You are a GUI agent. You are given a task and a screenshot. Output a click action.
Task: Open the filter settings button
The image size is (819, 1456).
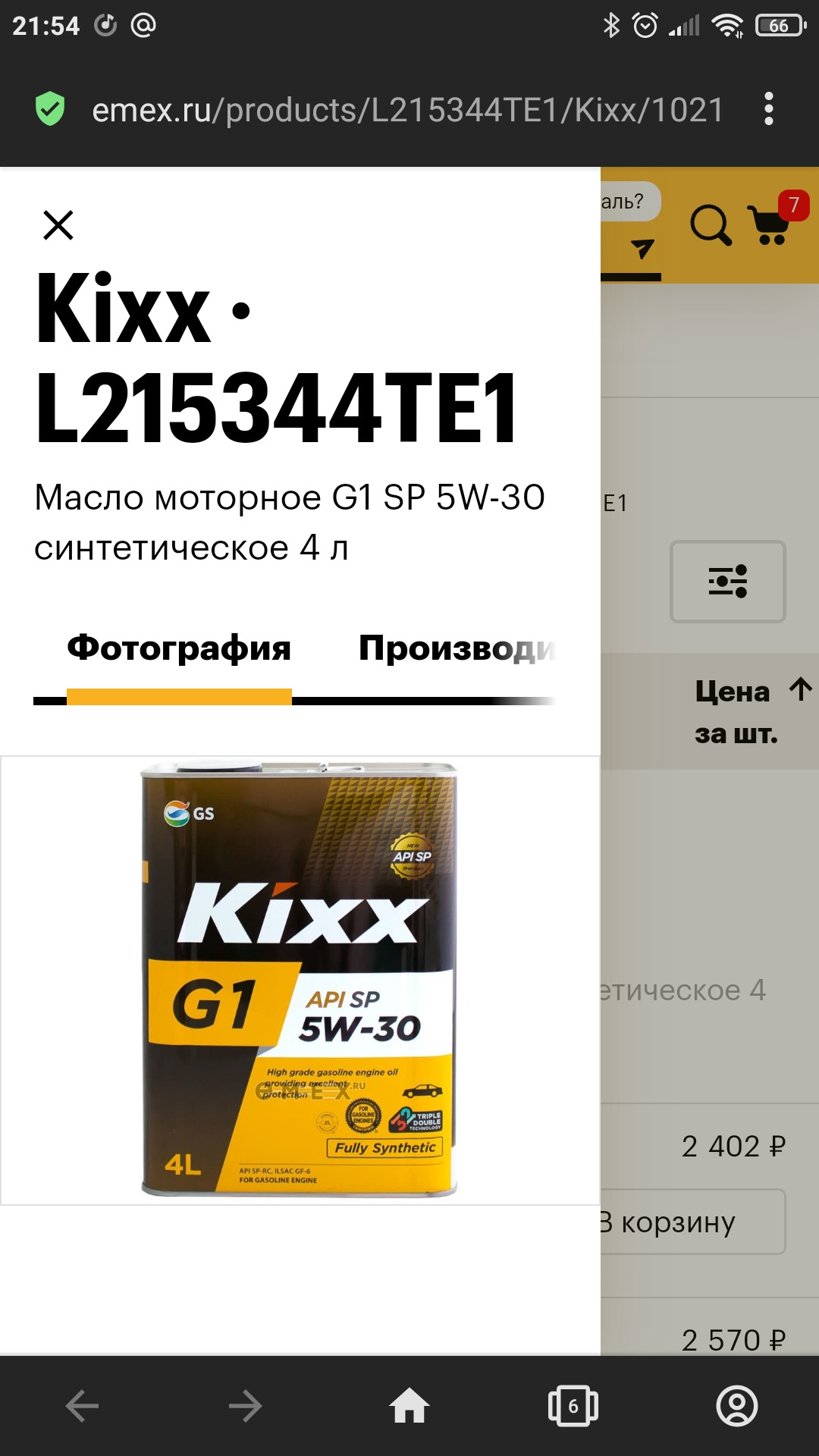pos(727,582)
